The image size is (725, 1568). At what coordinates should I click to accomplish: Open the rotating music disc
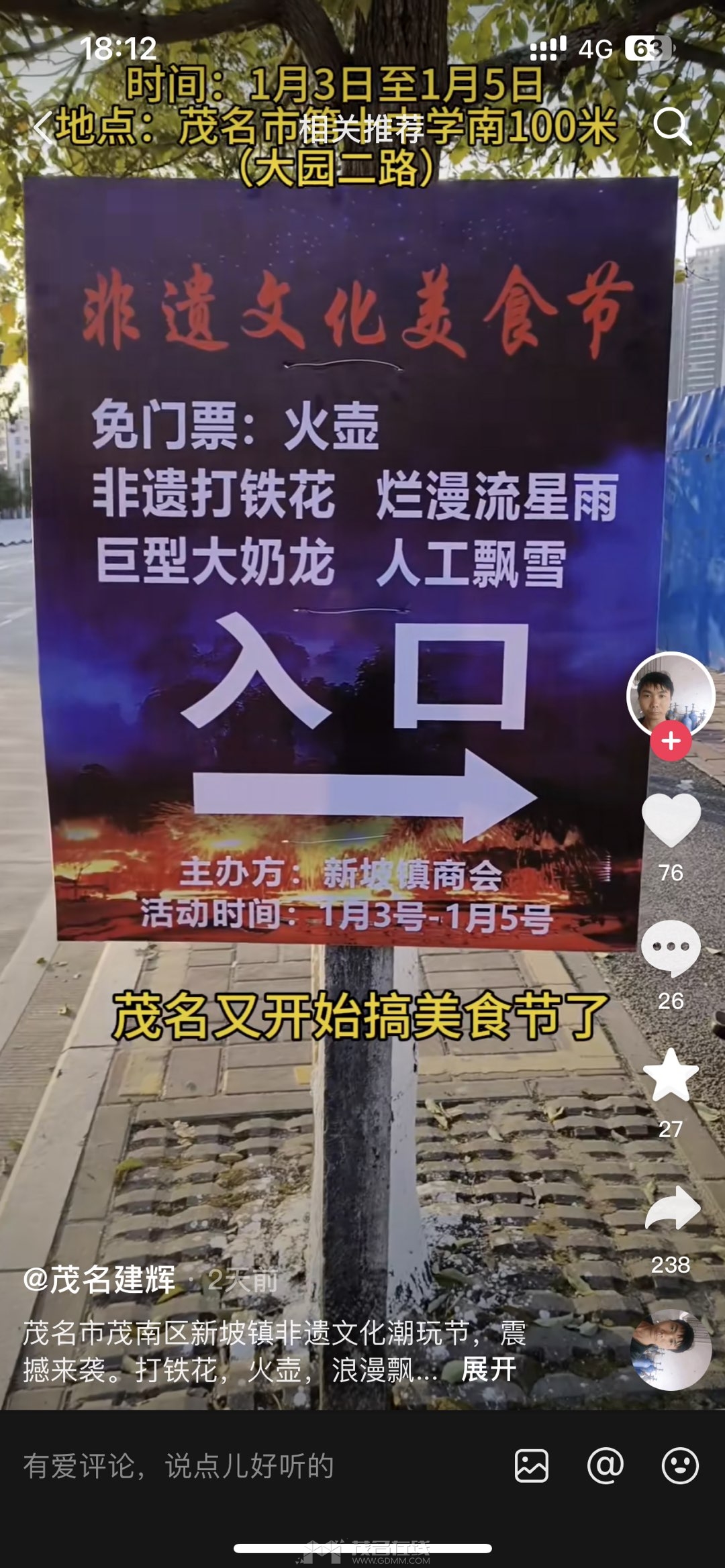click(671, 1349)
